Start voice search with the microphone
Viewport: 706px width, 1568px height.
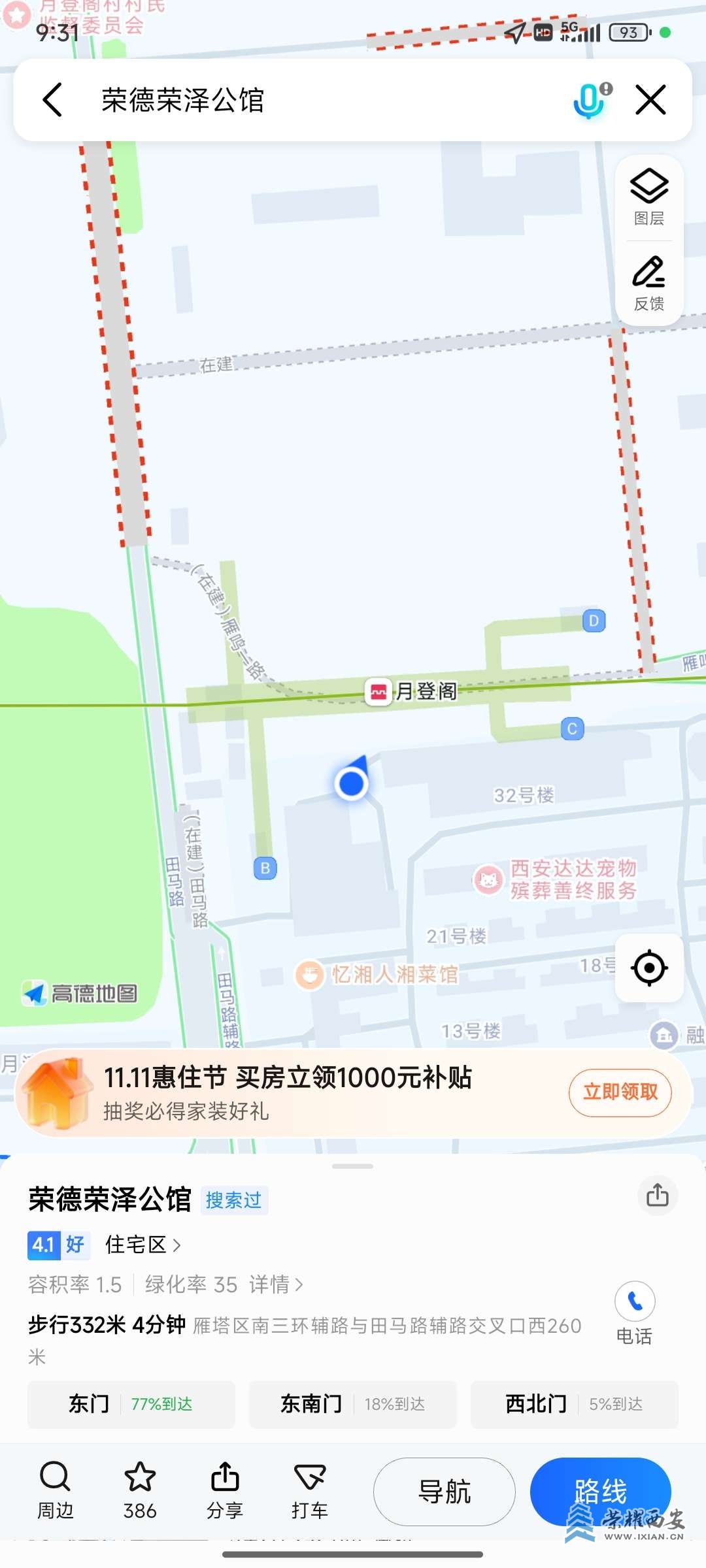tap(590, 100)
